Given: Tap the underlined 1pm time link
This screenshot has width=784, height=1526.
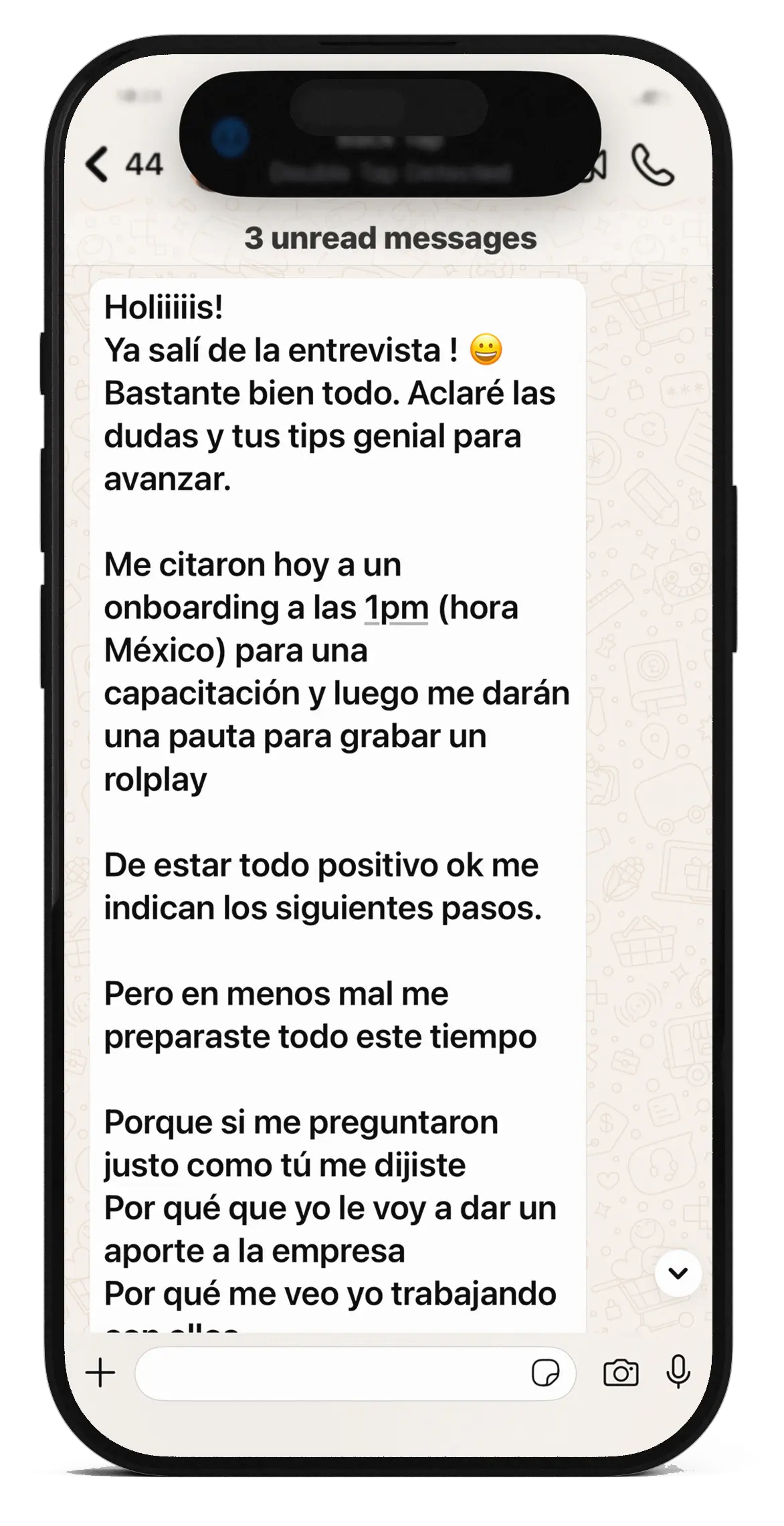Looking at the screenshot, I should pyautogui.click(x=396, y=608).
